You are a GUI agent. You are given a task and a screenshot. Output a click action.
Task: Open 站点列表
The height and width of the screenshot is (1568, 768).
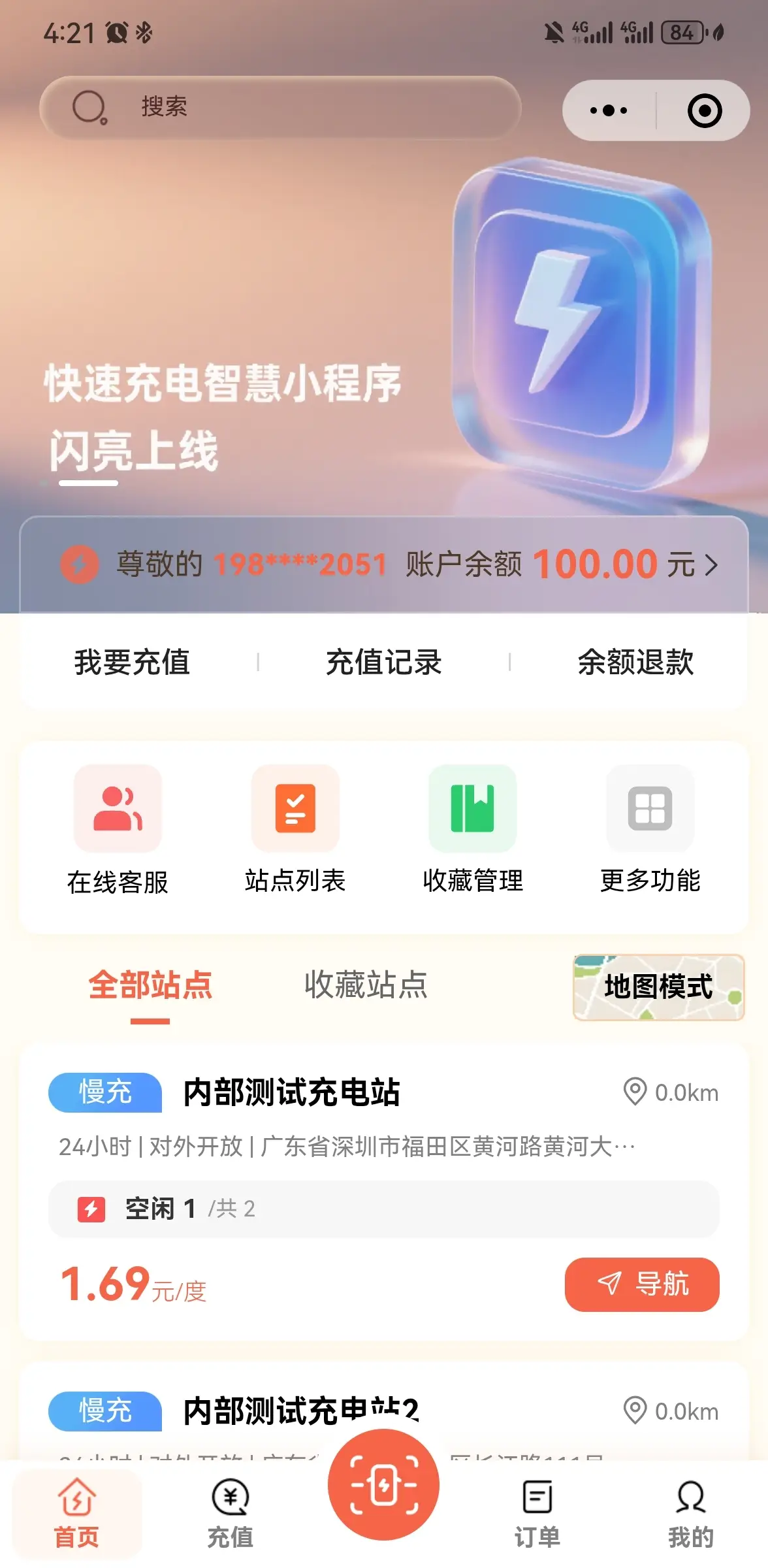295,830
